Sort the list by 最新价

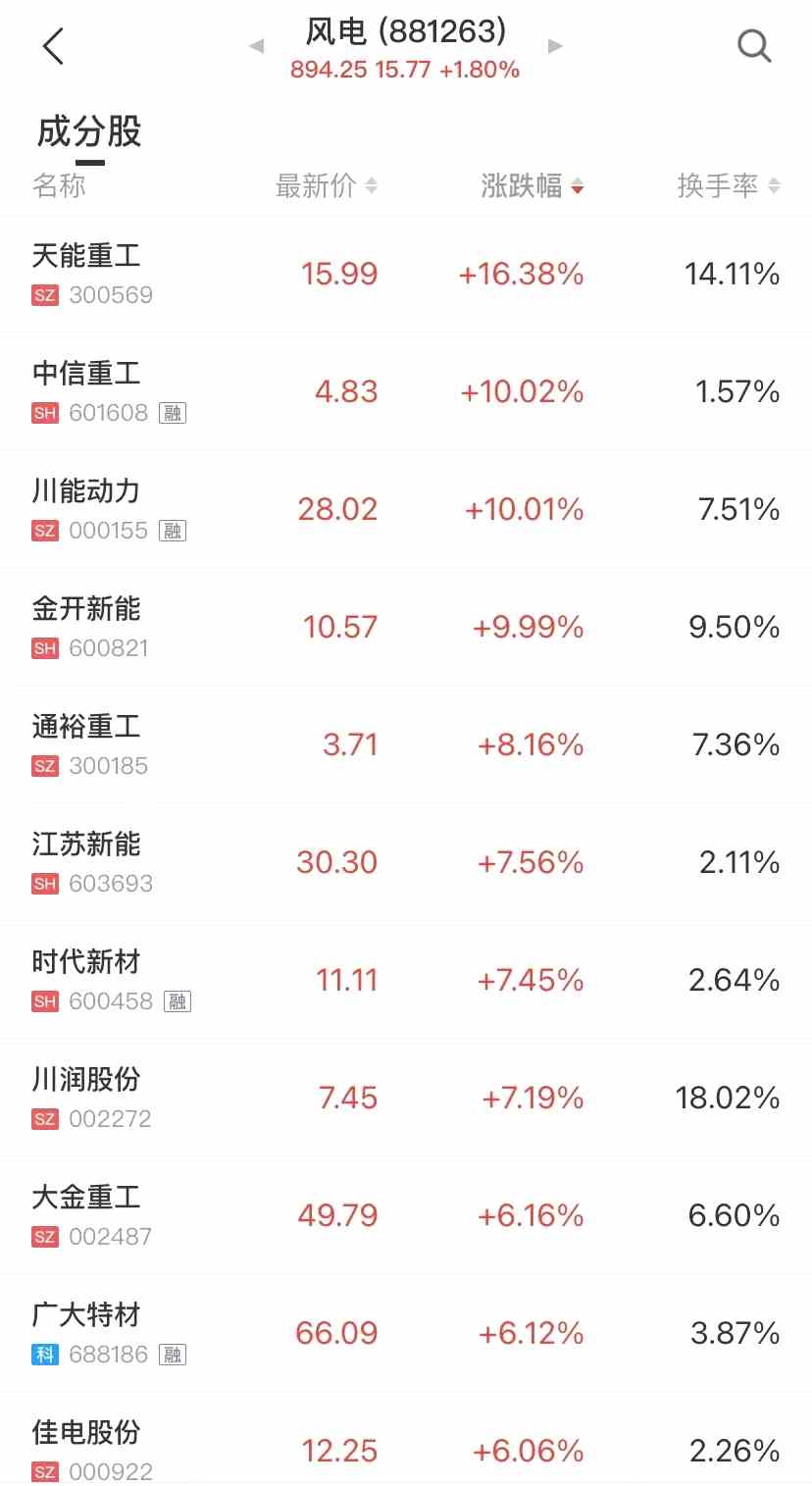(x=326, y=185)
